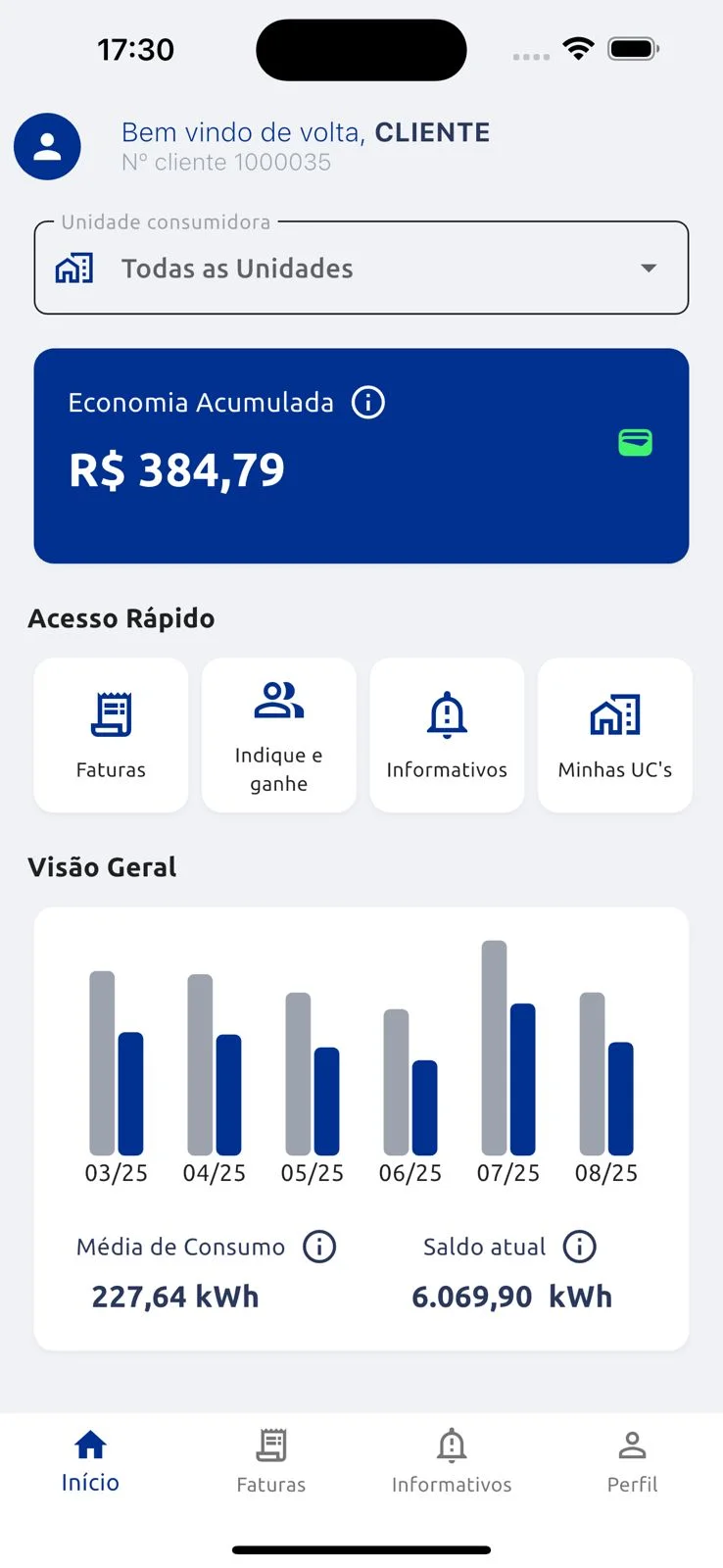723x1568 pixels.
Task: Tap the Bem vindo de volta greeting text
Action: (x=305, y=131)
